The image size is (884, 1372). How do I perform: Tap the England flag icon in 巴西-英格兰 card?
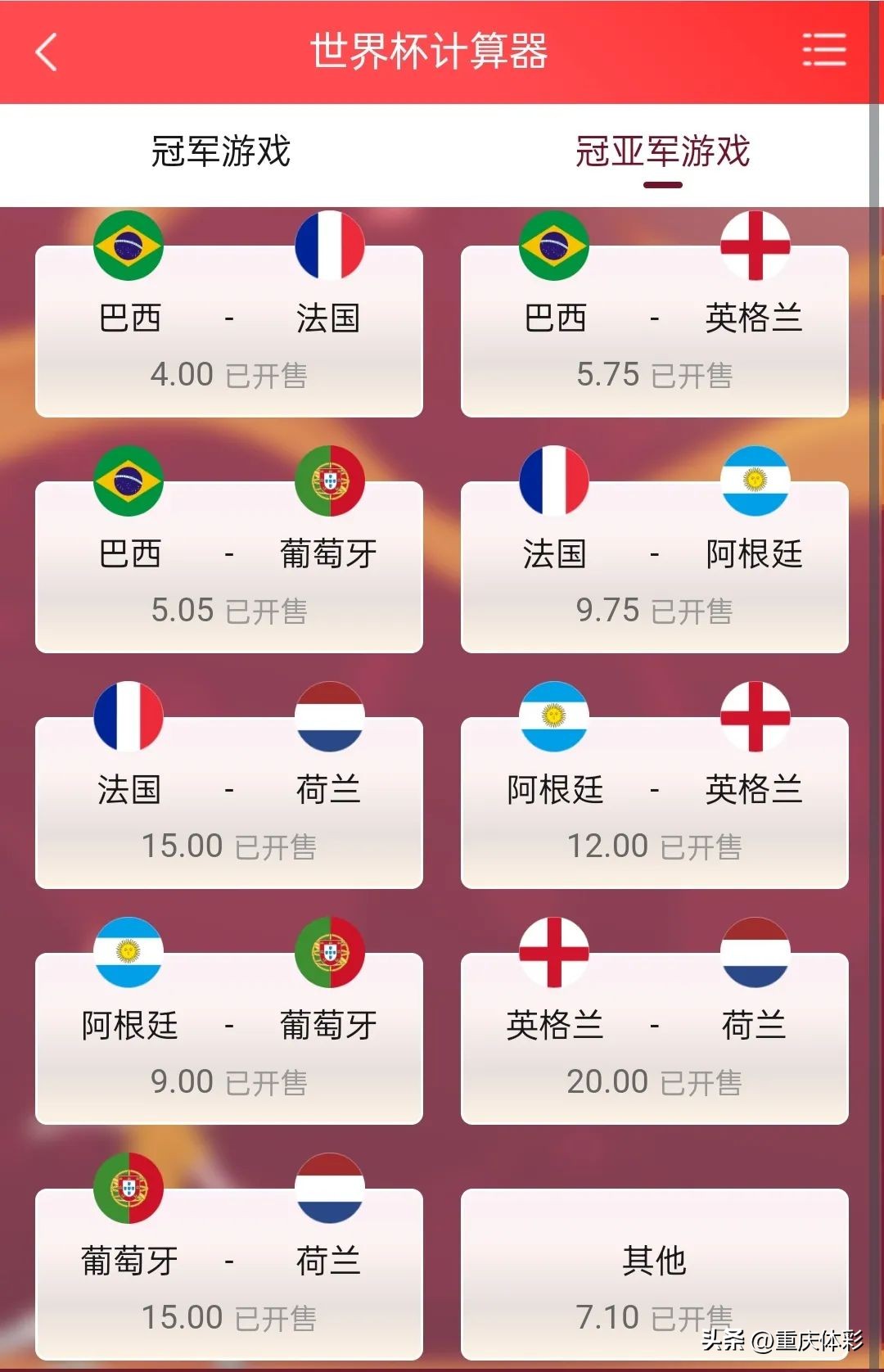[x=755, y=247]
